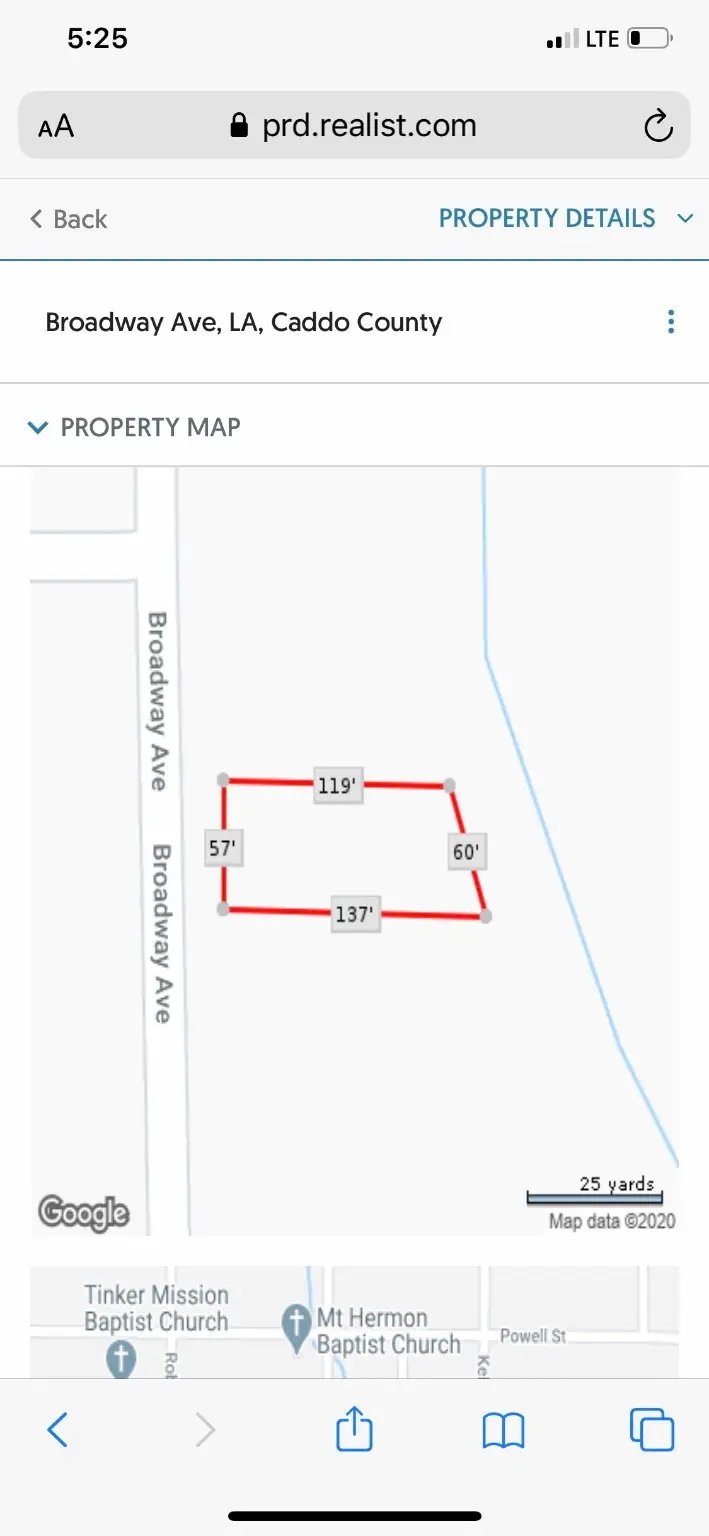Viewport: 709px width, 1536px height.
Task: Open the Safari tabs overview
Action: click(652, 1430)
